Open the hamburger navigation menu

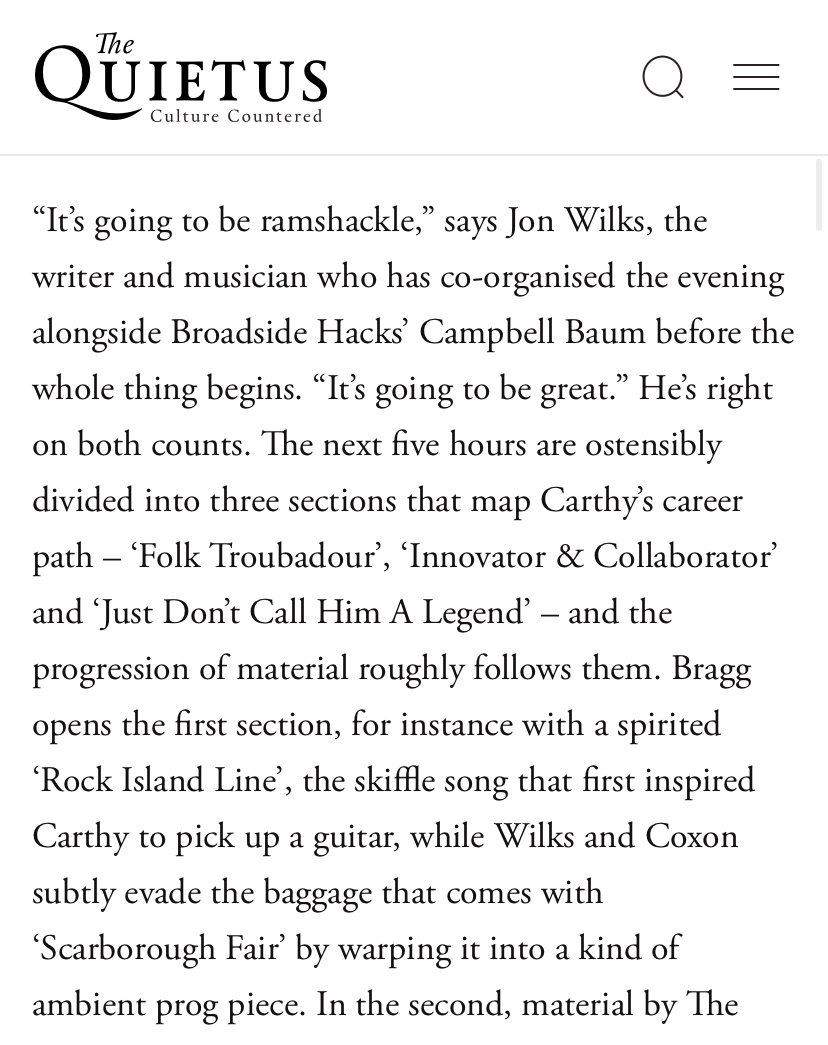point(756,78)
